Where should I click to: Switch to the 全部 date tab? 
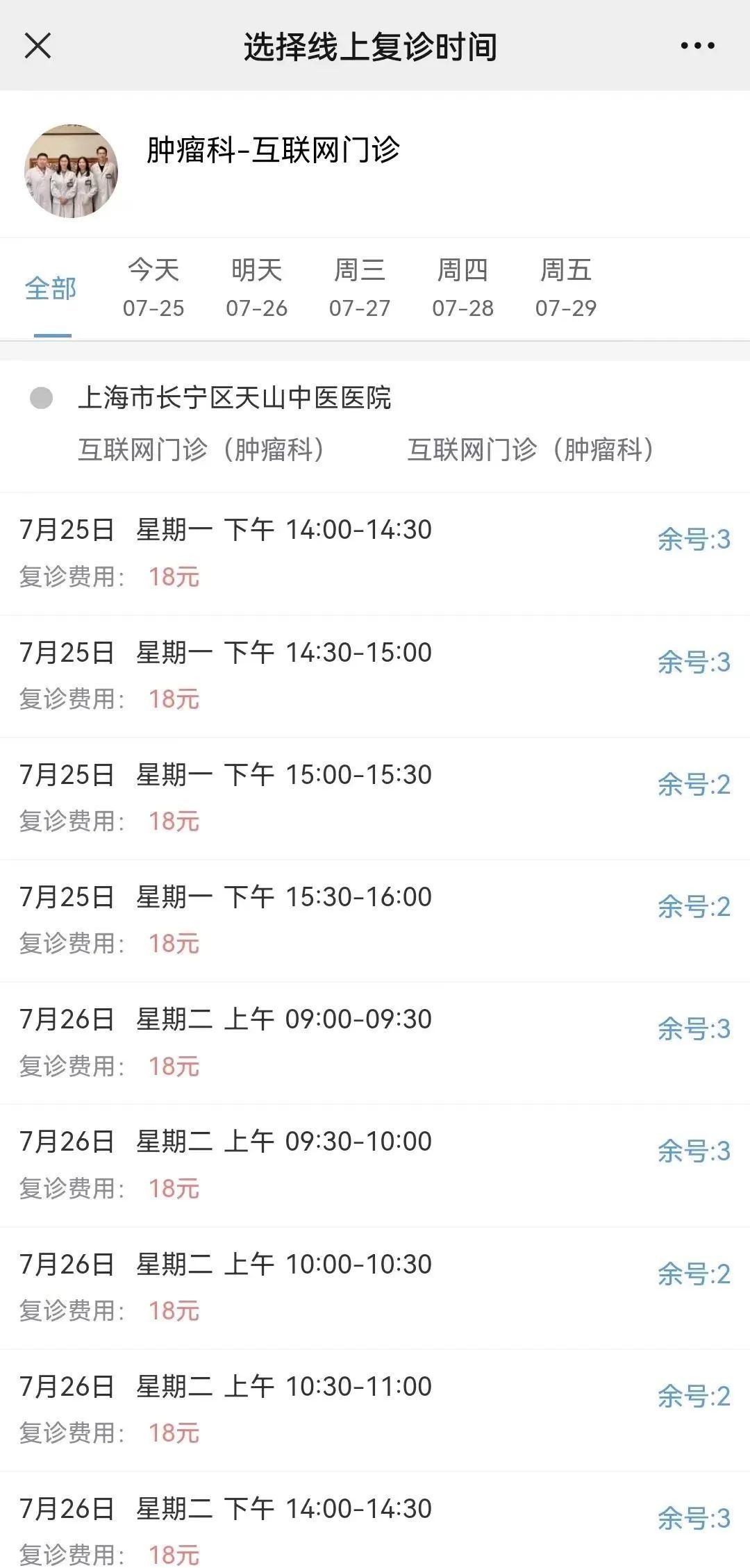pos(51,288)
